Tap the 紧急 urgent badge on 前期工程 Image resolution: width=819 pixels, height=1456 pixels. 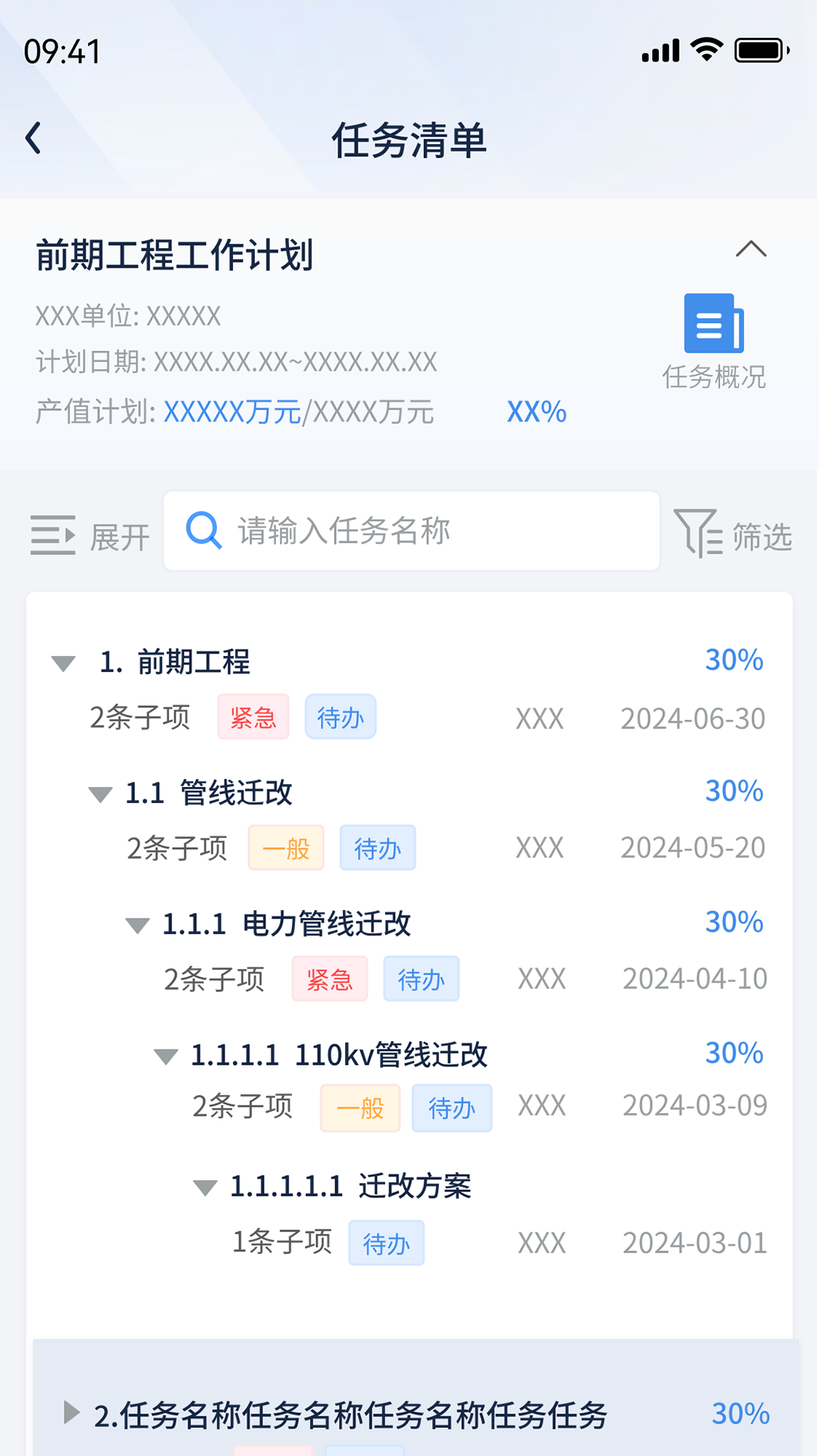click(253, 717)
